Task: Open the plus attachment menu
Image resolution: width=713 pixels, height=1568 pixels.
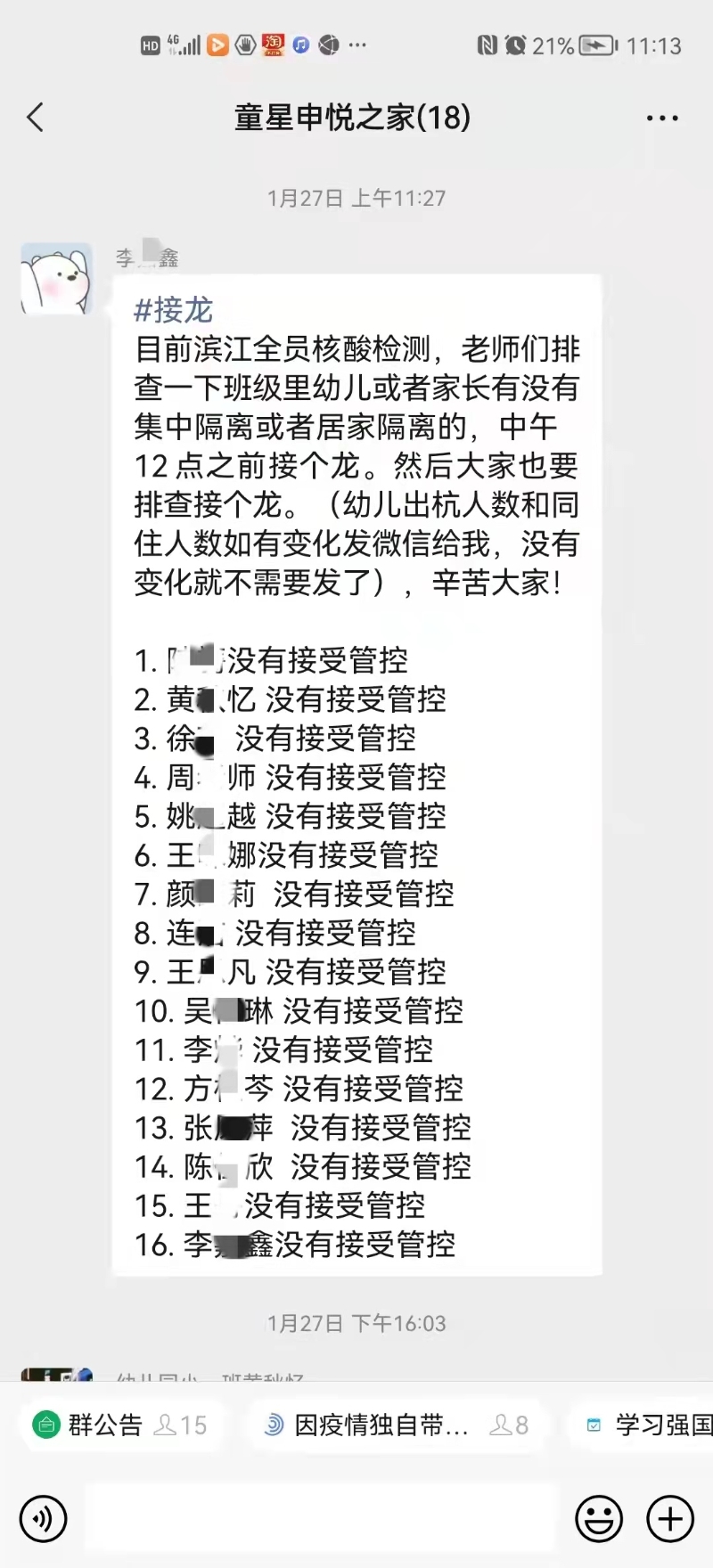Action: point(670,1518)
